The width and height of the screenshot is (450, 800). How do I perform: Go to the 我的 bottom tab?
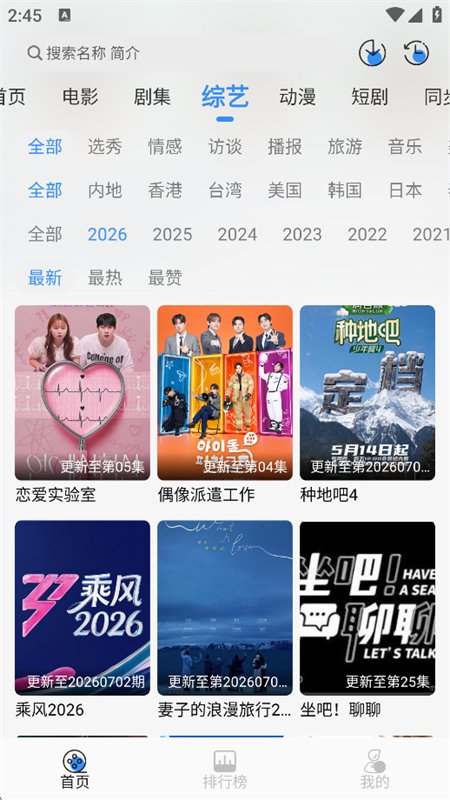[x=375, y=769]
